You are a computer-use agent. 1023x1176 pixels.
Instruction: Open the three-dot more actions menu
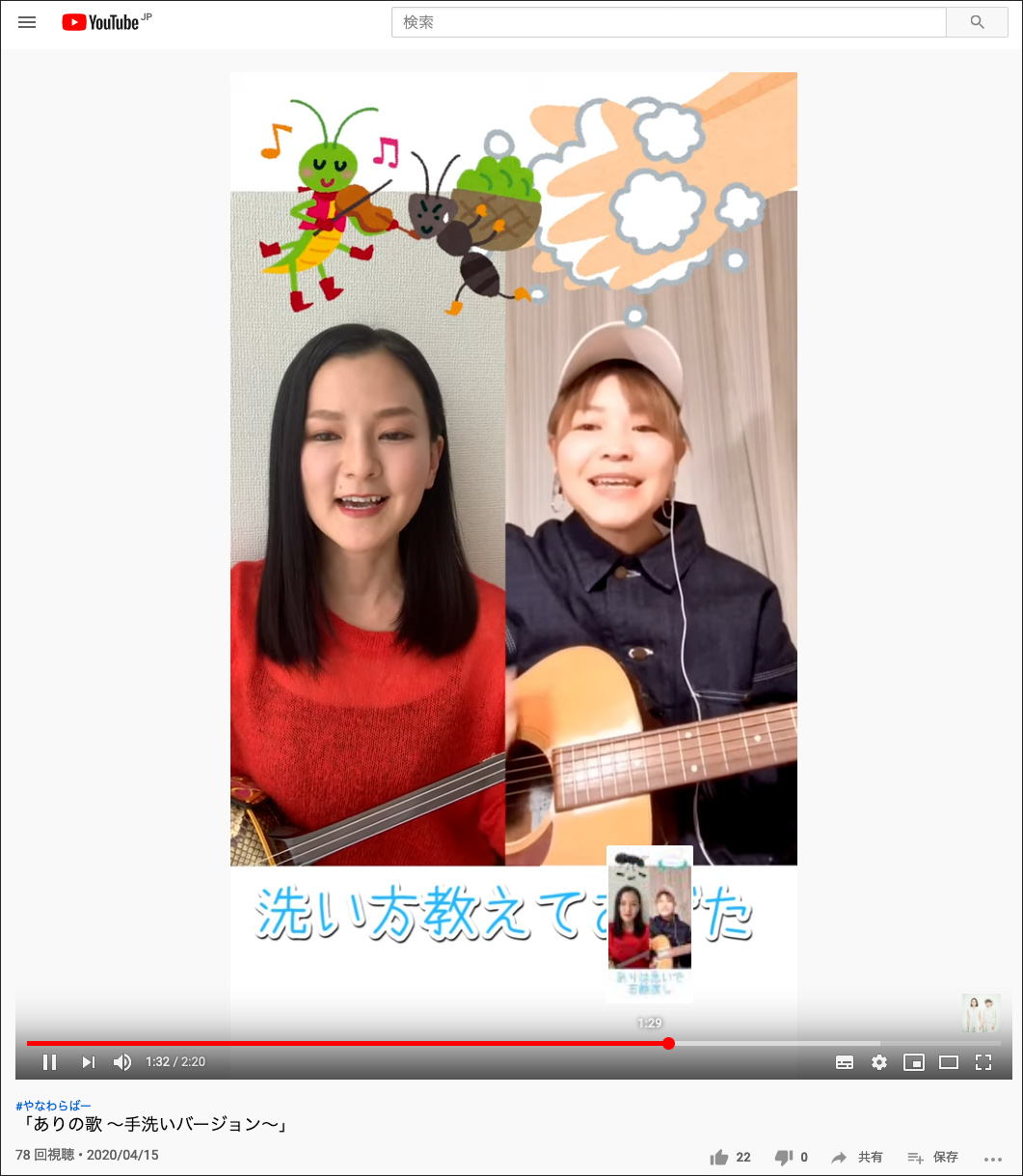pyautogui.click(x=993, y=1159)
